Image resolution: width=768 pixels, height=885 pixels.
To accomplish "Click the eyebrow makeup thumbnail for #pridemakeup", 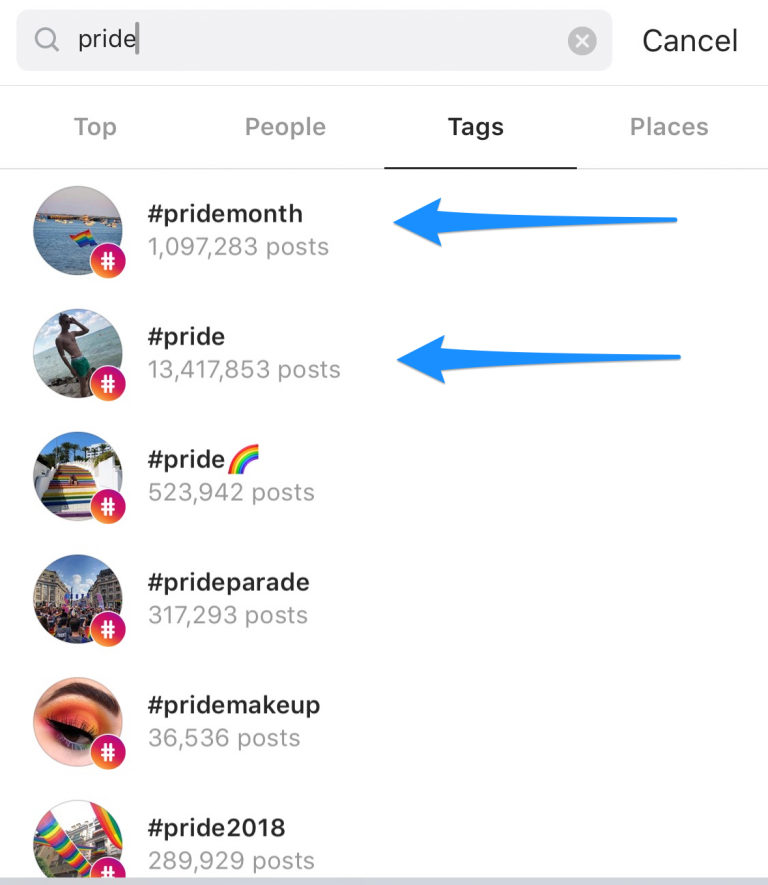I will [x=78, y=722].
